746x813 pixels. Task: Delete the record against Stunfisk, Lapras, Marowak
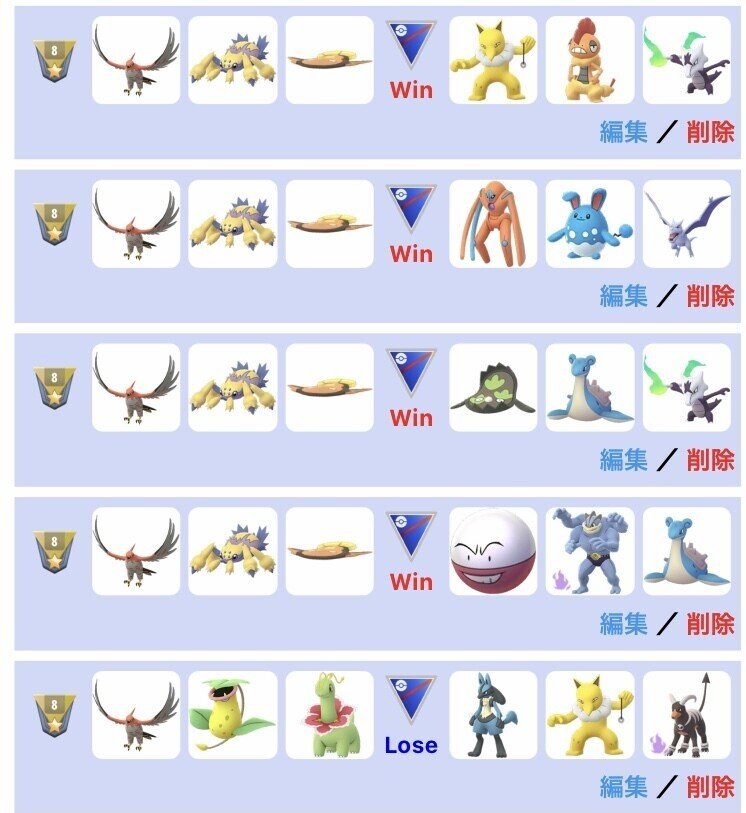click(x=710, y=460)
